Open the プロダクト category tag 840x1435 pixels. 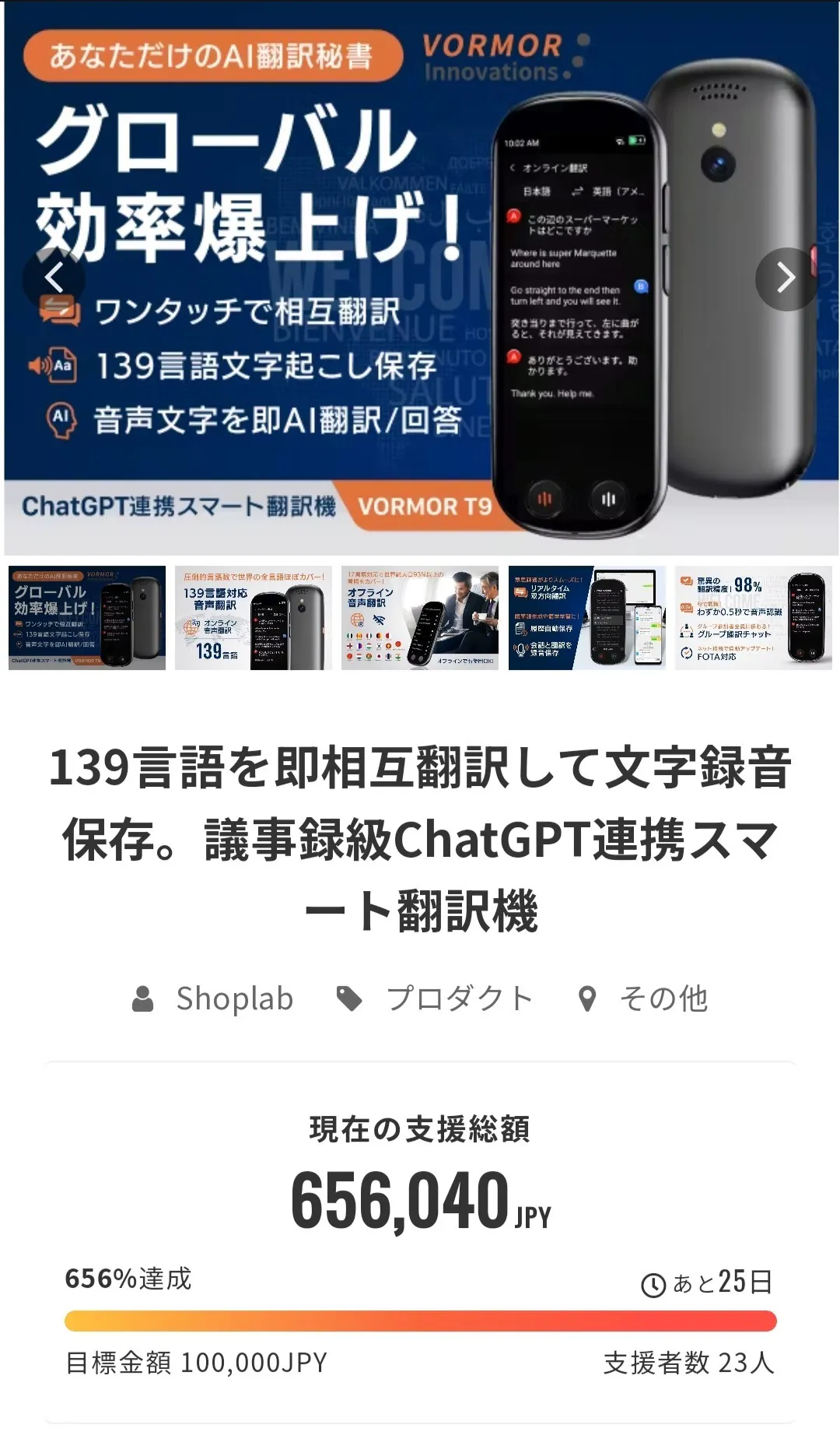point(459,998)
